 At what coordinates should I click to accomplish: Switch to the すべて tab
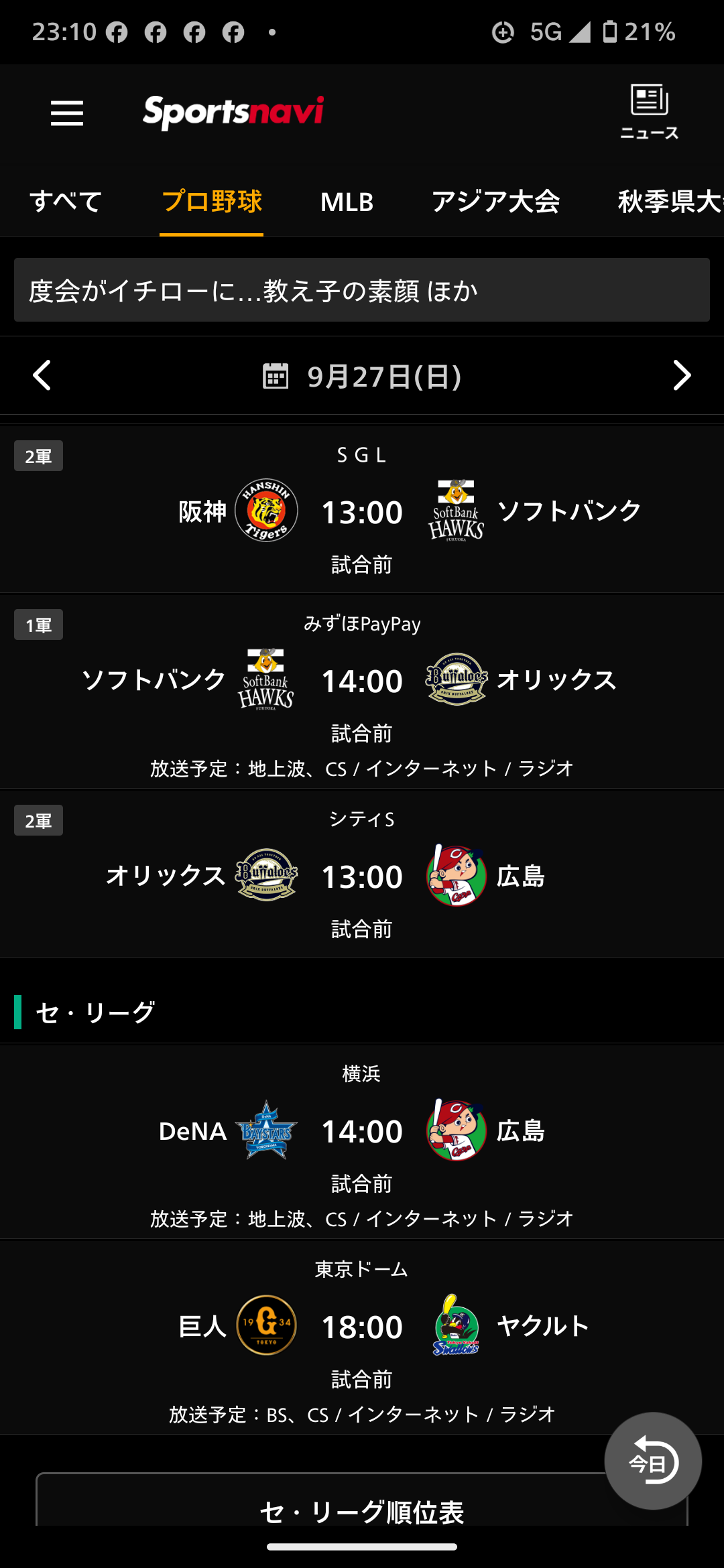[66, 202]
